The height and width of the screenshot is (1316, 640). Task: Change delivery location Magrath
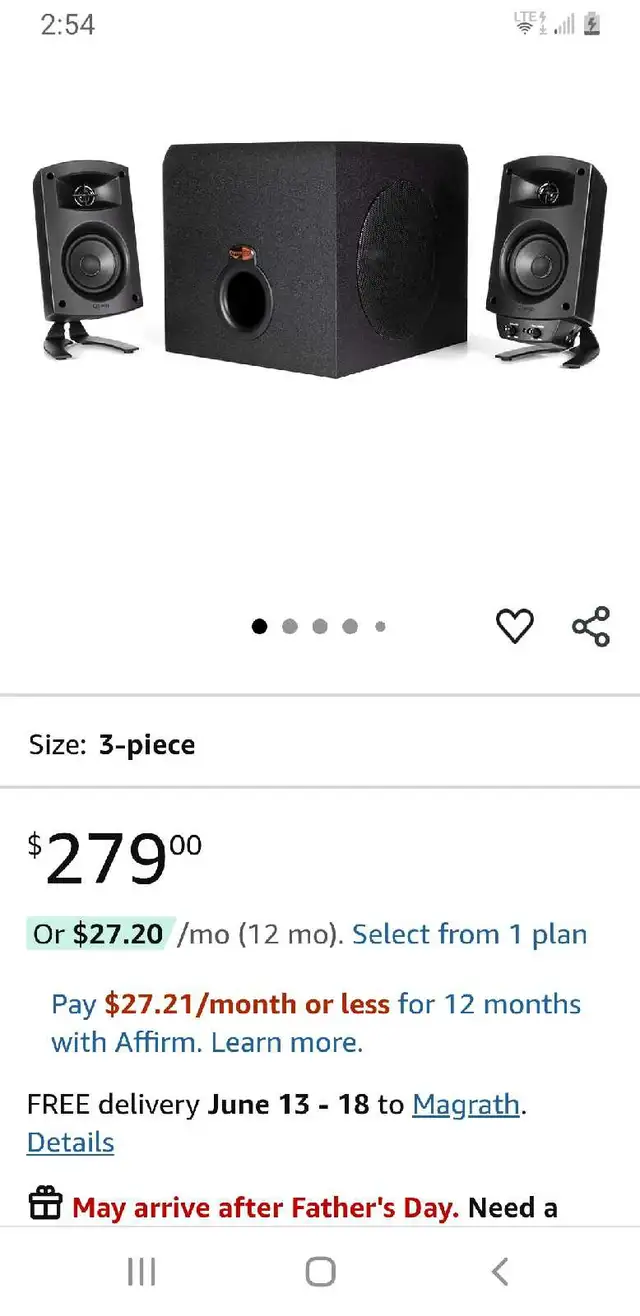pos(466,1105)
